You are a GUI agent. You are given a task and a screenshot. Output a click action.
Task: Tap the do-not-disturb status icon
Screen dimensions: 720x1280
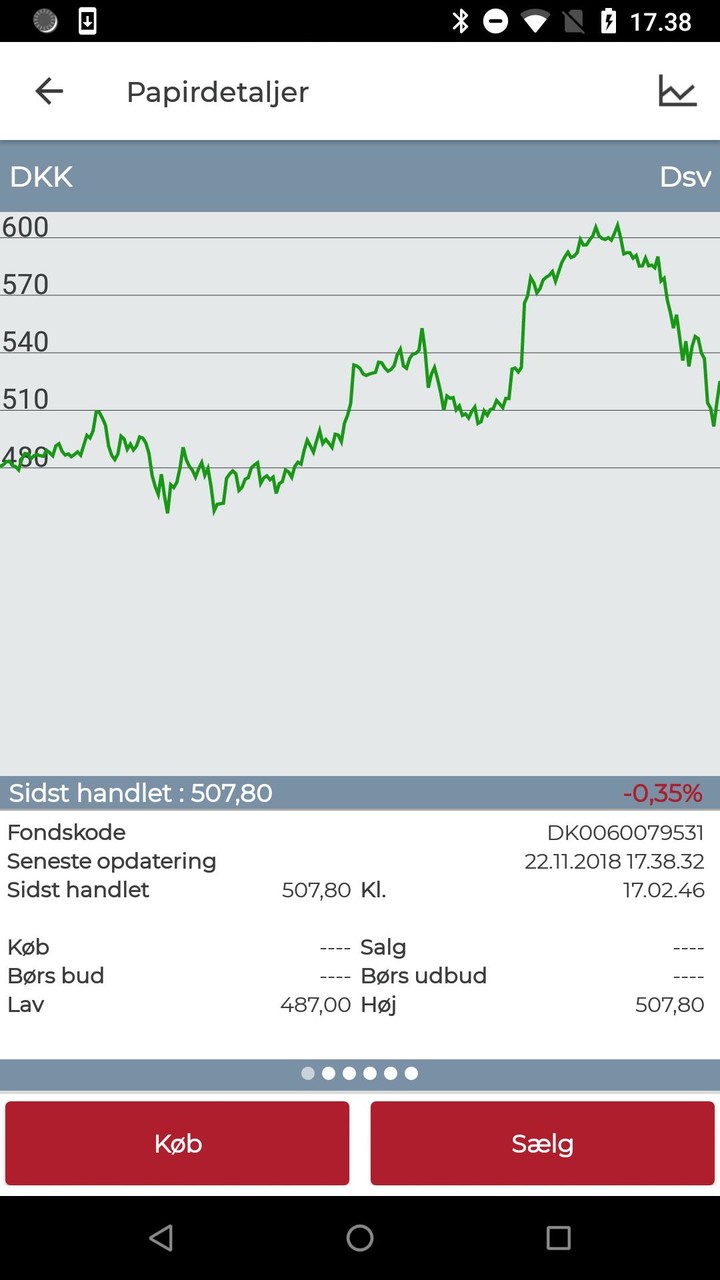pos(495,19)
